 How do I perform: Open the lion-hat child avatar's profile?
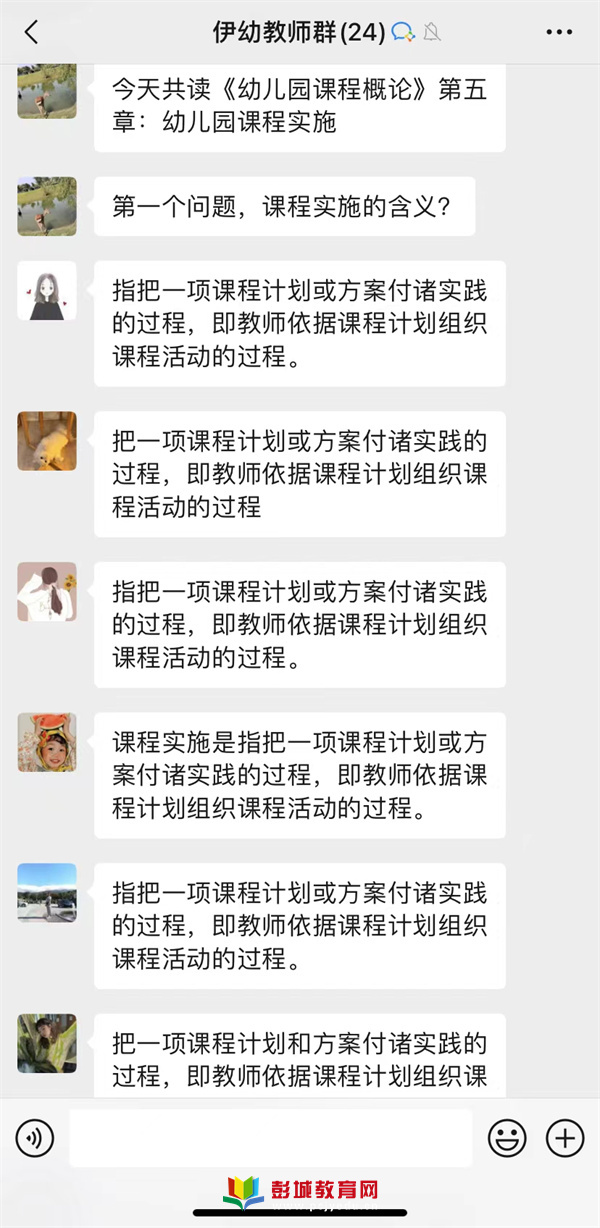coord(47,742)
